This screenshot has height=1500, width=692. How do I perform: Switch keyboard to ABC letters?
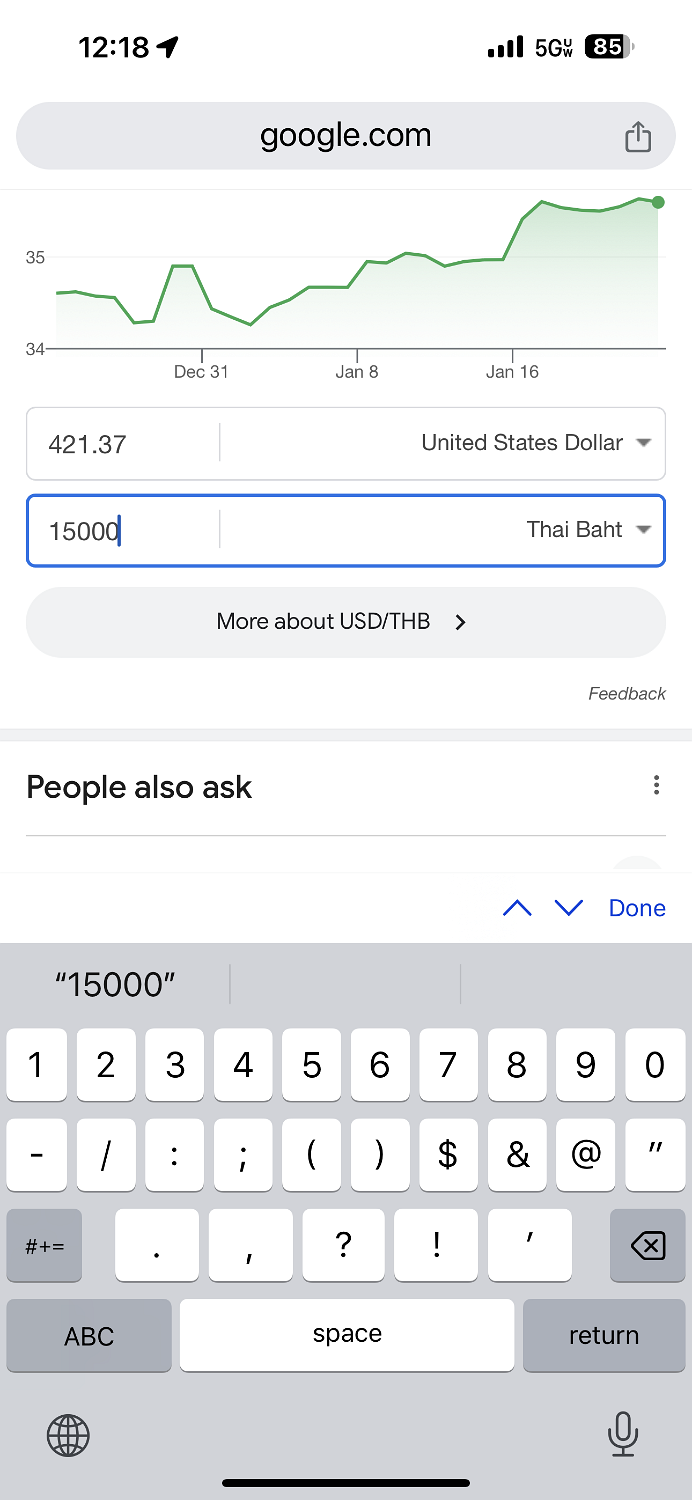coord(89,1336)
